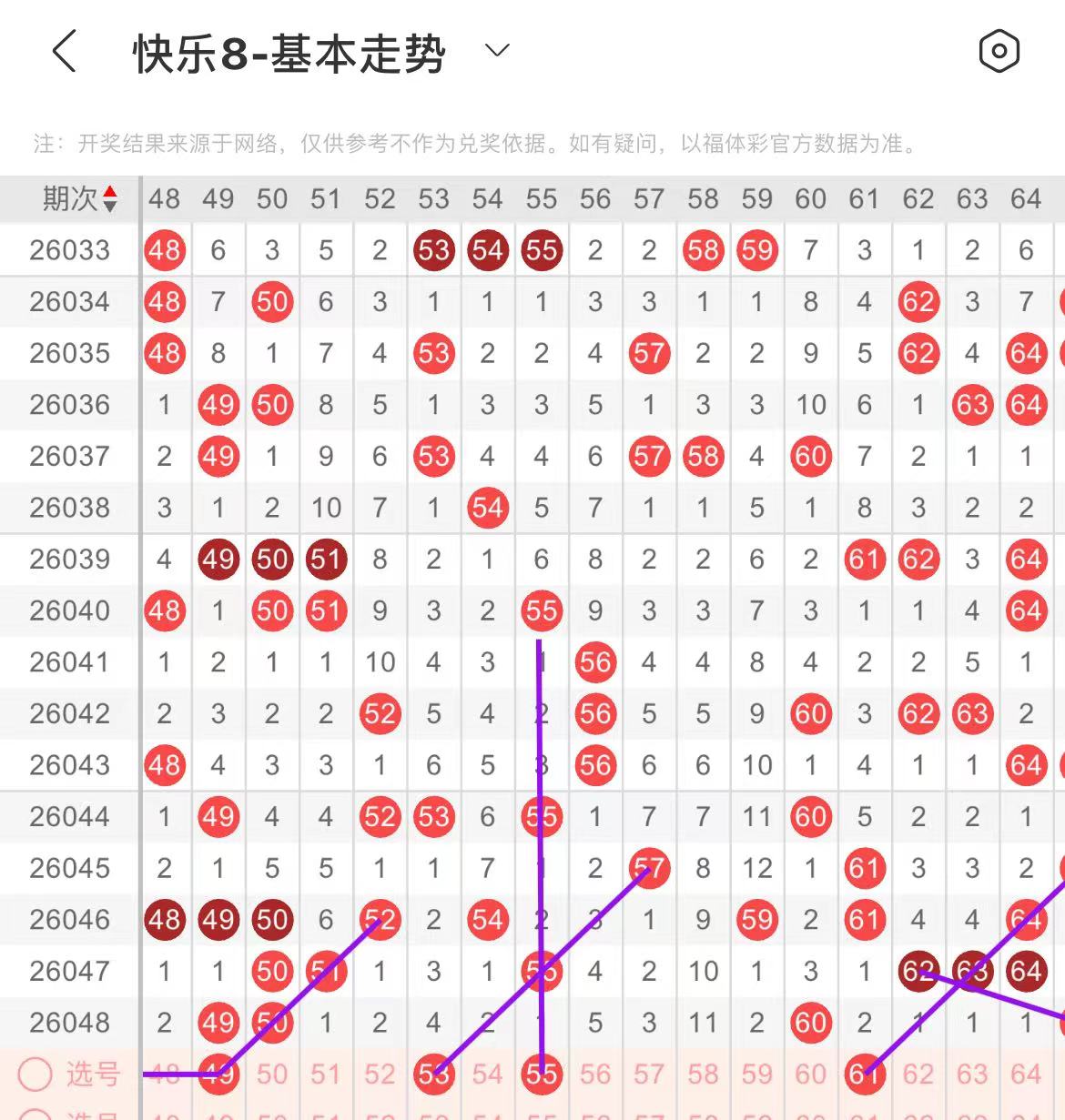The width and height of the screenshot is (1065, 1120).
Task: Unselect number 53 in the 选号 row
Action: click(x=433, y=1075)
